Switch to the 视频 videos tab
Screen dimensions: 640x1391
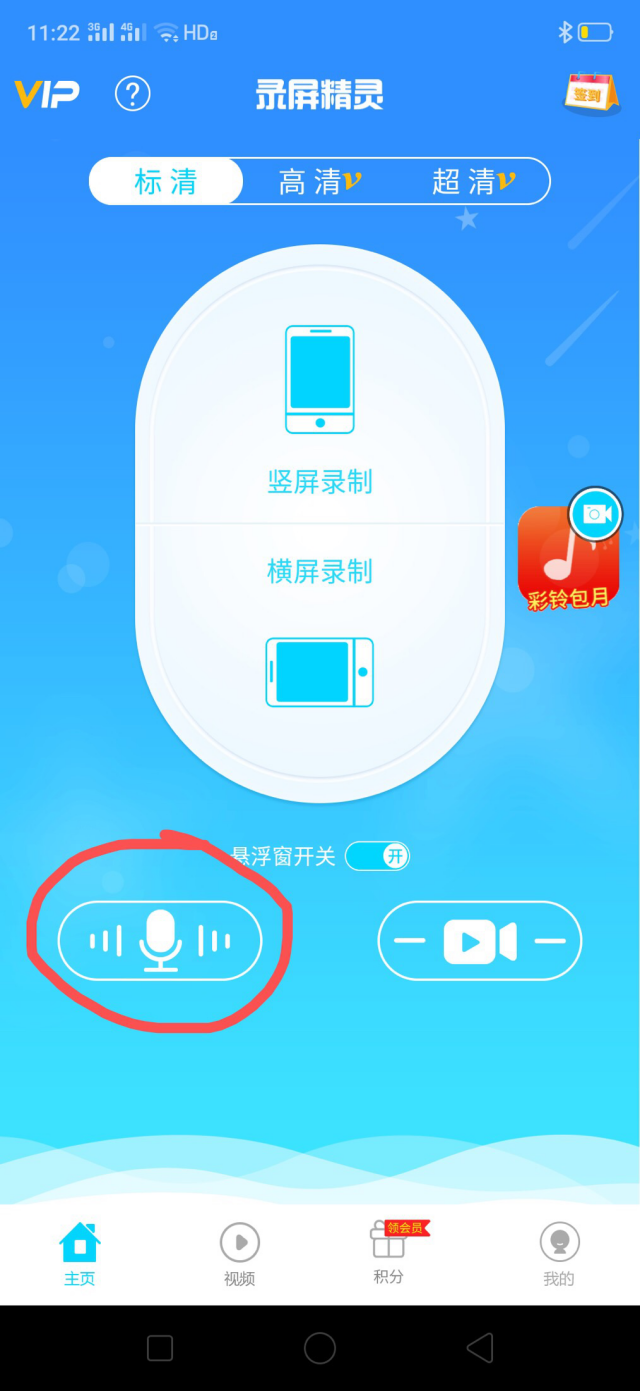[x=240, y=1254]
